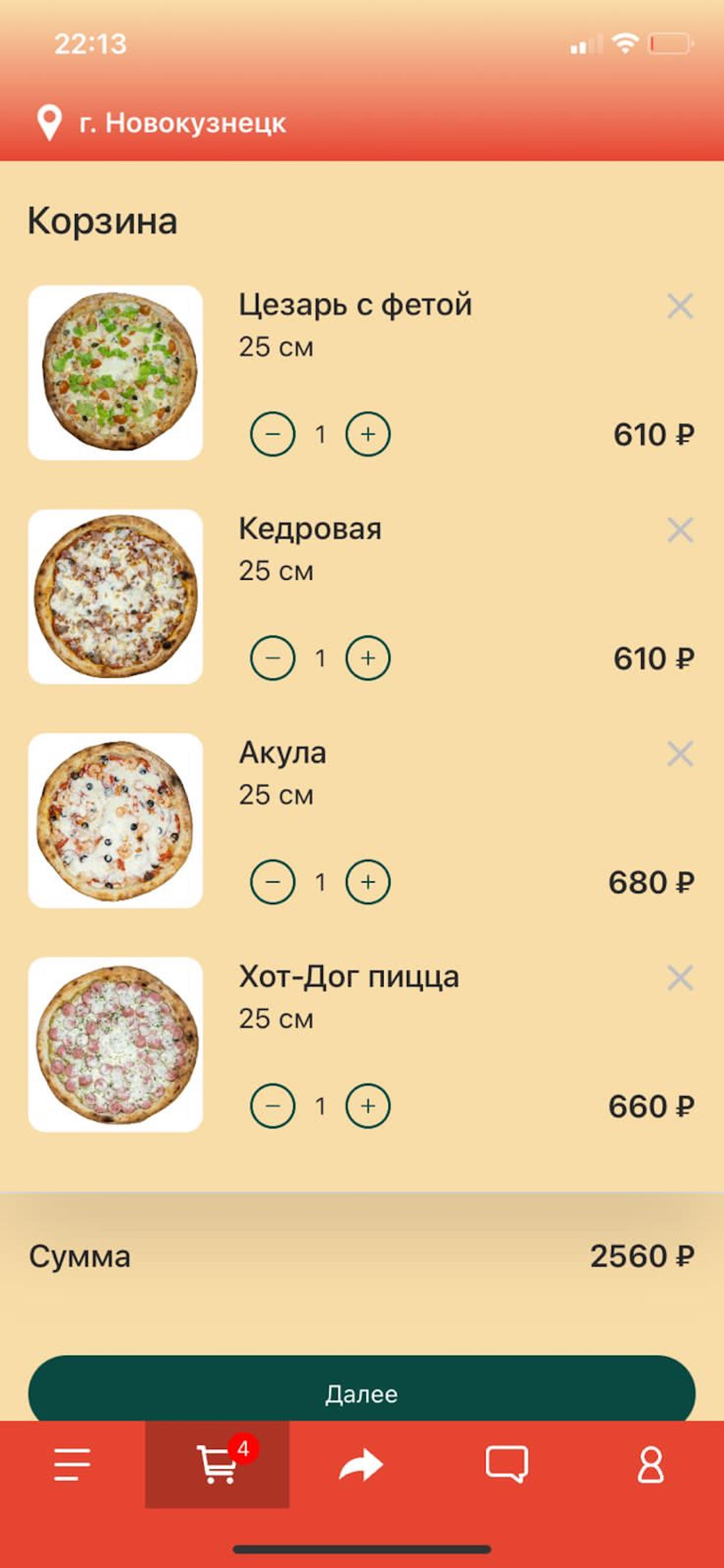The image size is (724, 1568).
Task: Add one more Кедровая pizza
Action: (x=368, y=658)
